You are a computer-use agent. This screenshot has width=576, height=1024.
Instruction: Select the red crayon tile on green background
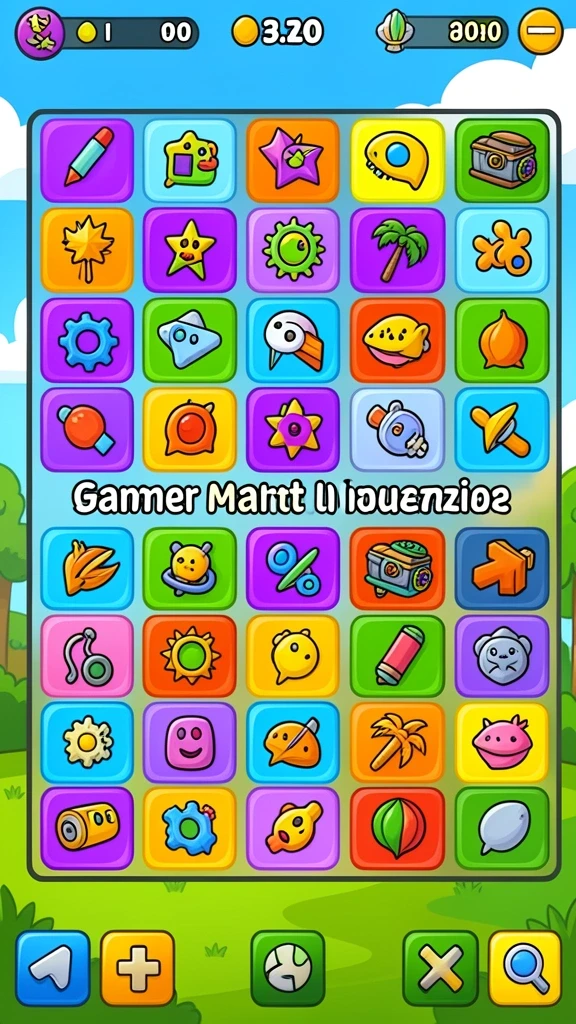point(397,656)
